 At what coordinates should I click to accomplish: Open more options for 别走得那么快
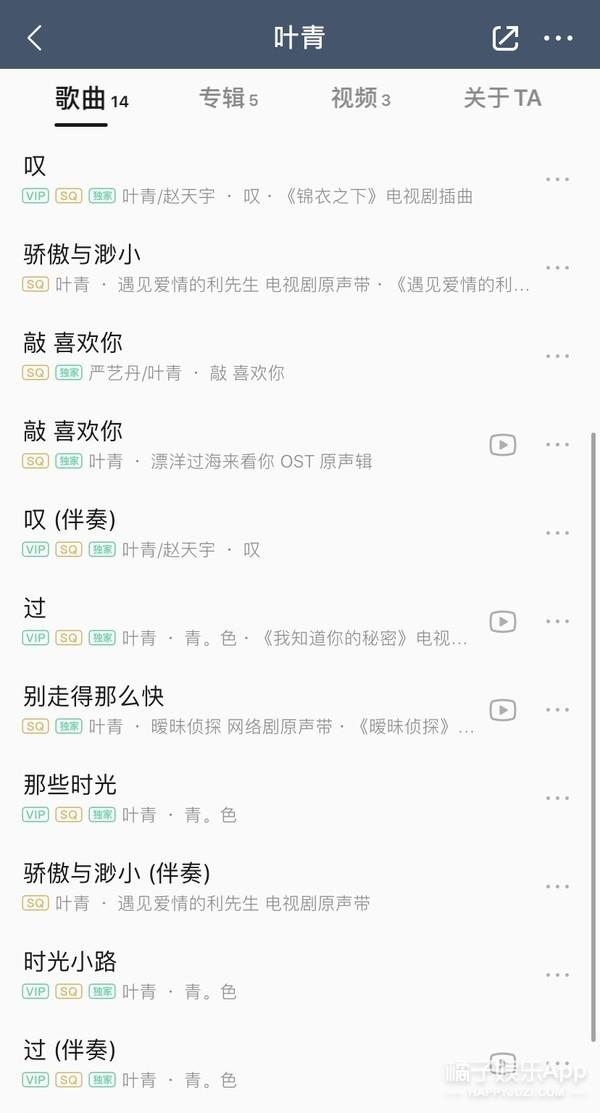tap(557, 710)
